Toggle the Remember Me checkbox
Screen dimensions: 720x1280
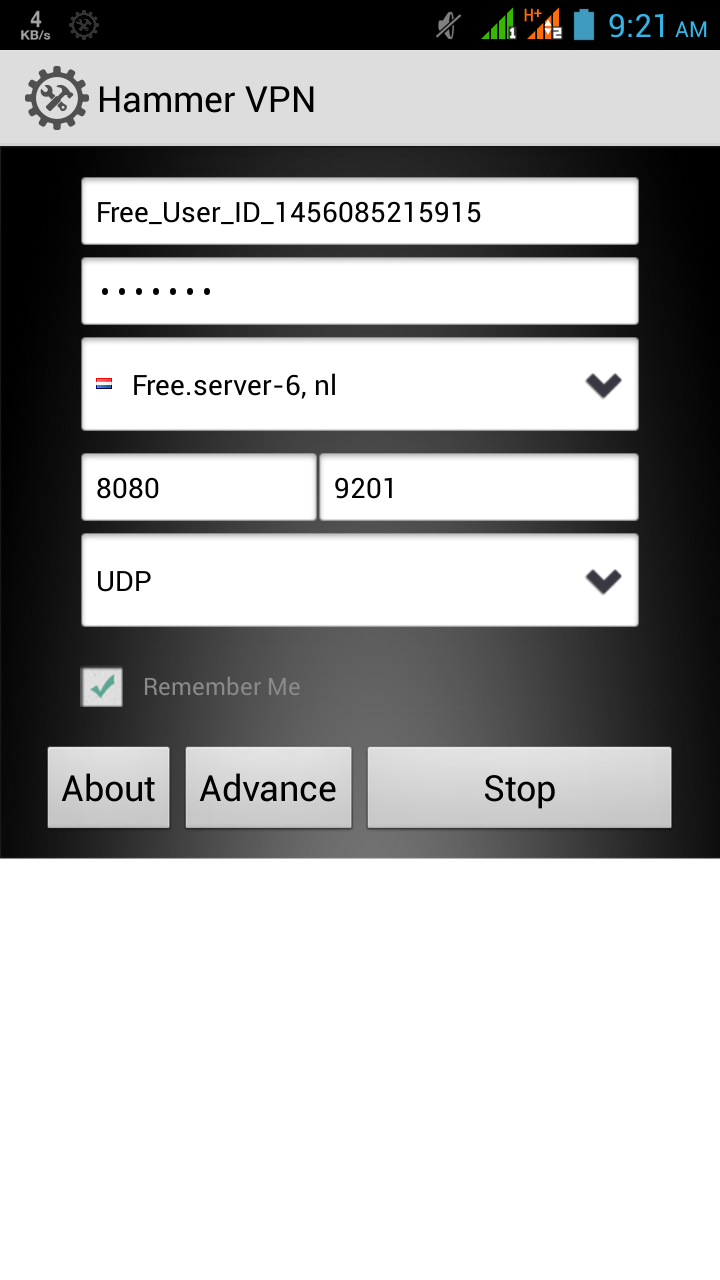click(x=102, y=687)
